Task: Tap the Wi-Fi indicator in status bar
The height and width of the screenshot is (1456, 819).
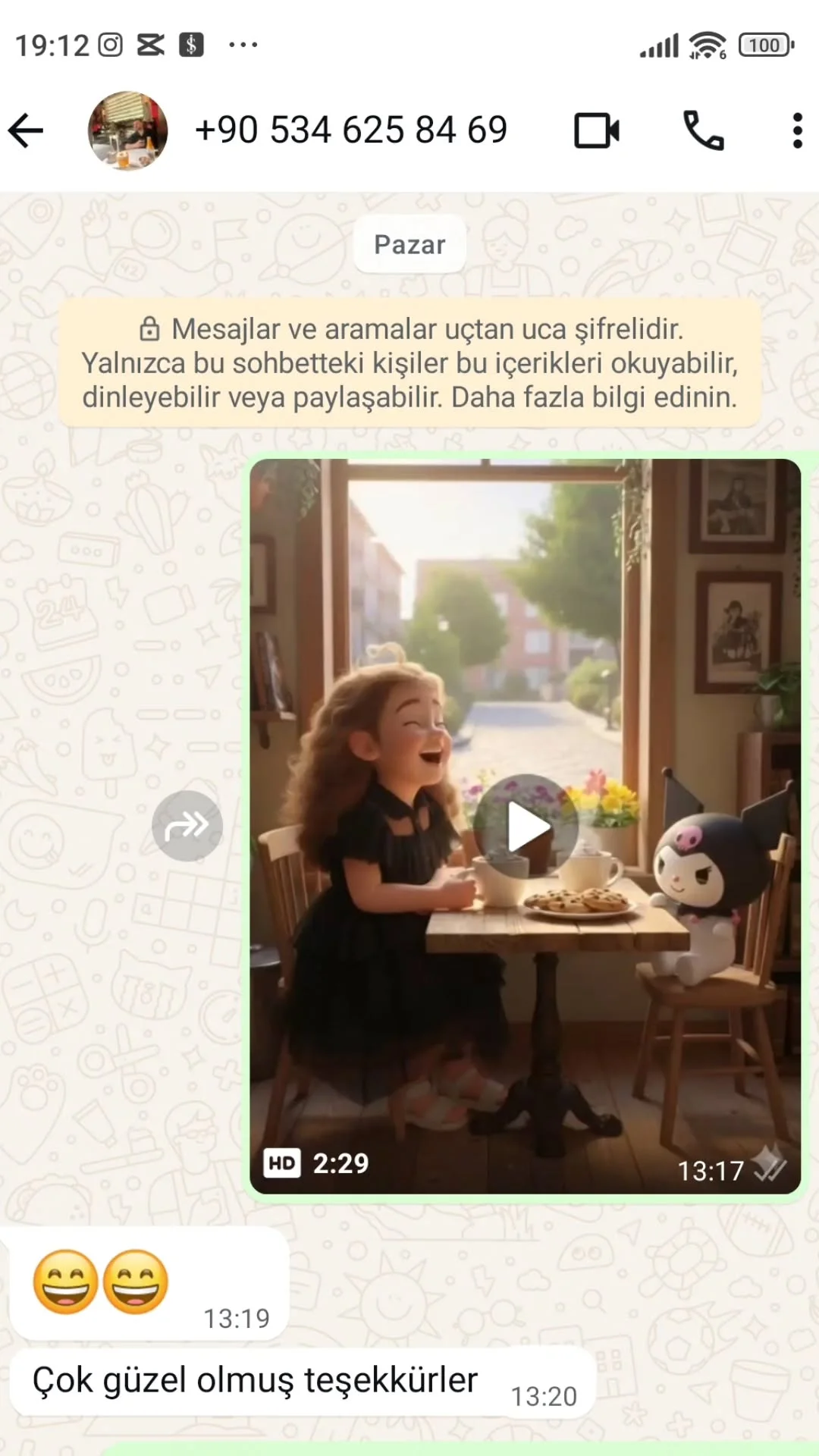Action: [x=707, y=44]
